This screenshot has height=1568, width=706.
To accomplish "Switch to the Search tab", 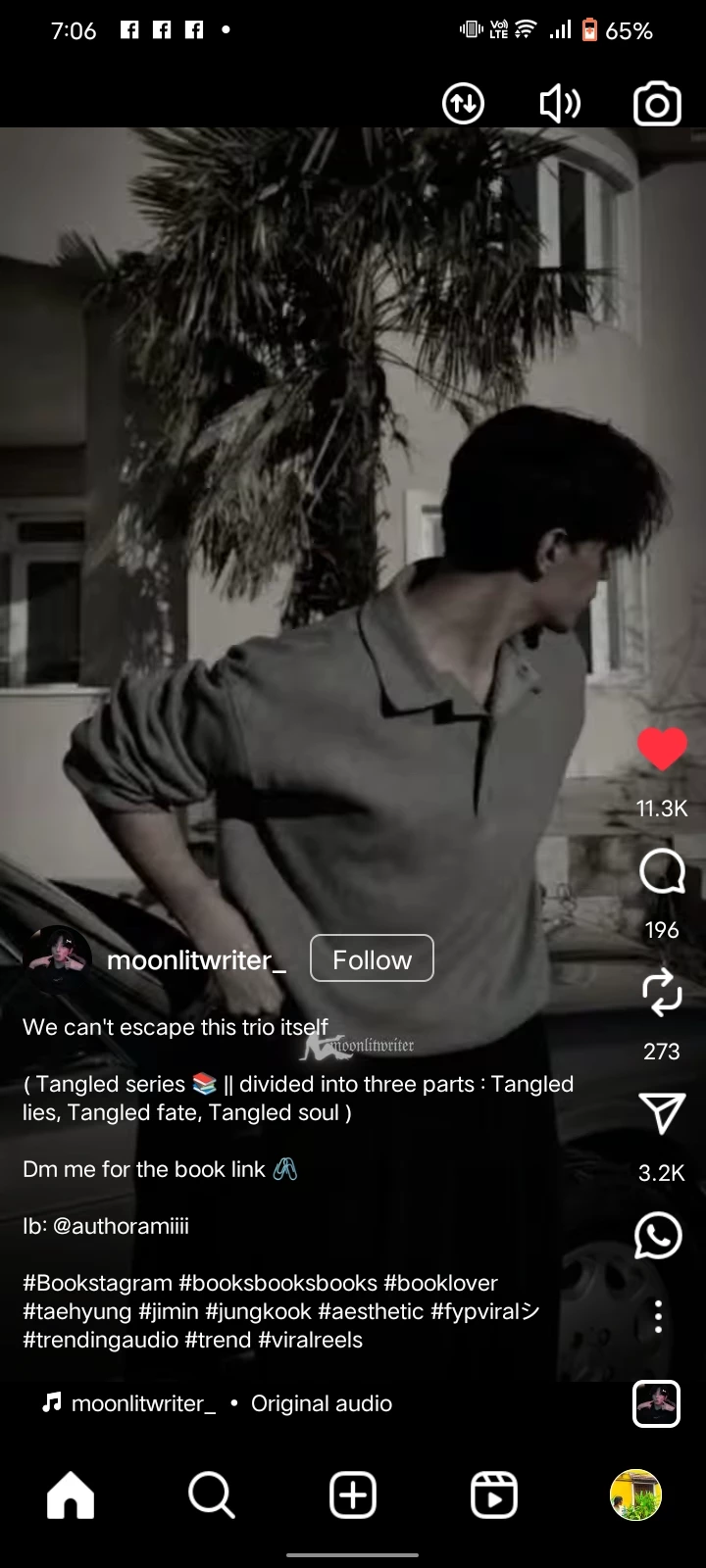I will tap(211, 1495).
